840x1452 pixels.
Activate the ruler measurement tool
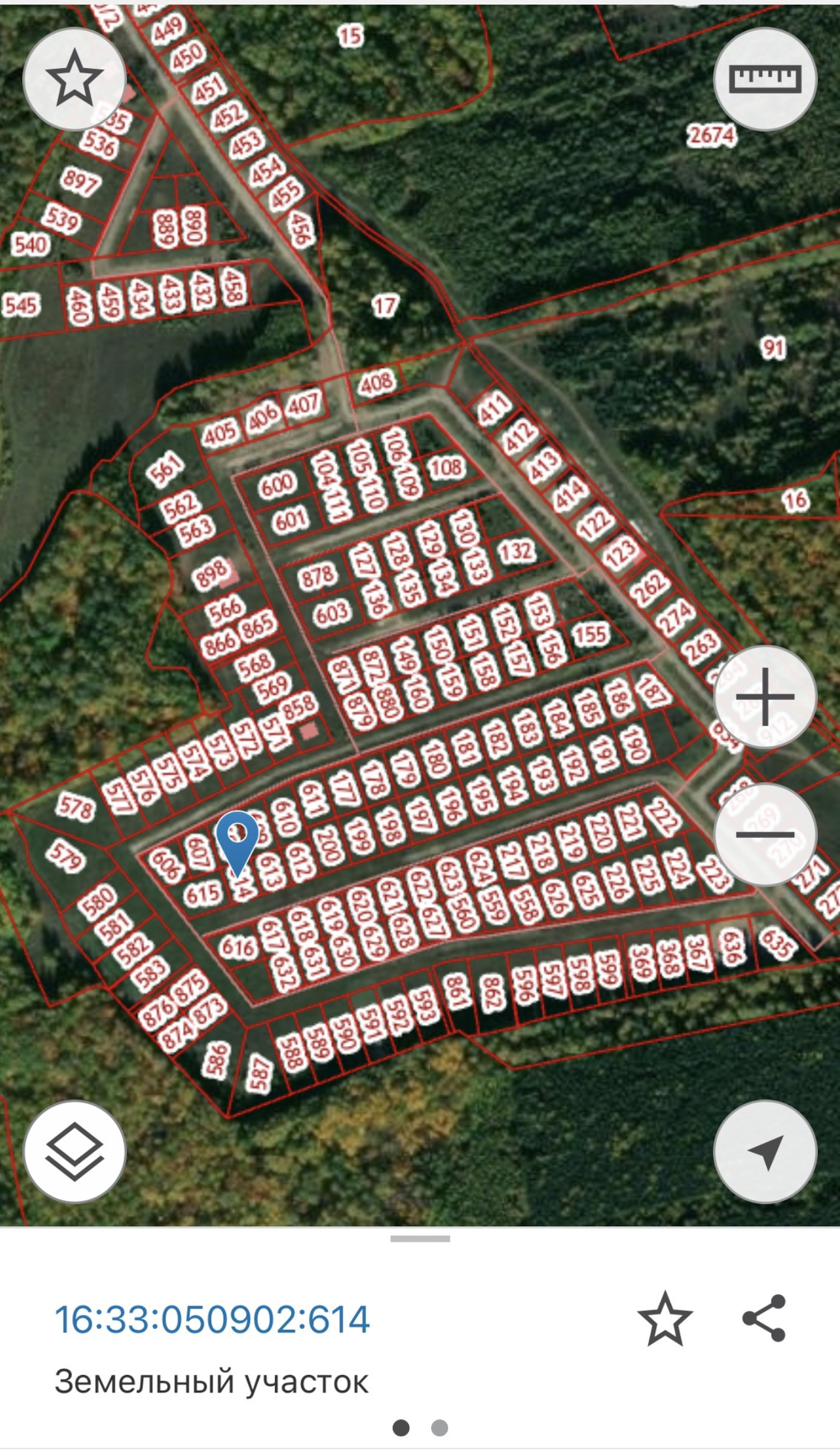pos(765,79)
